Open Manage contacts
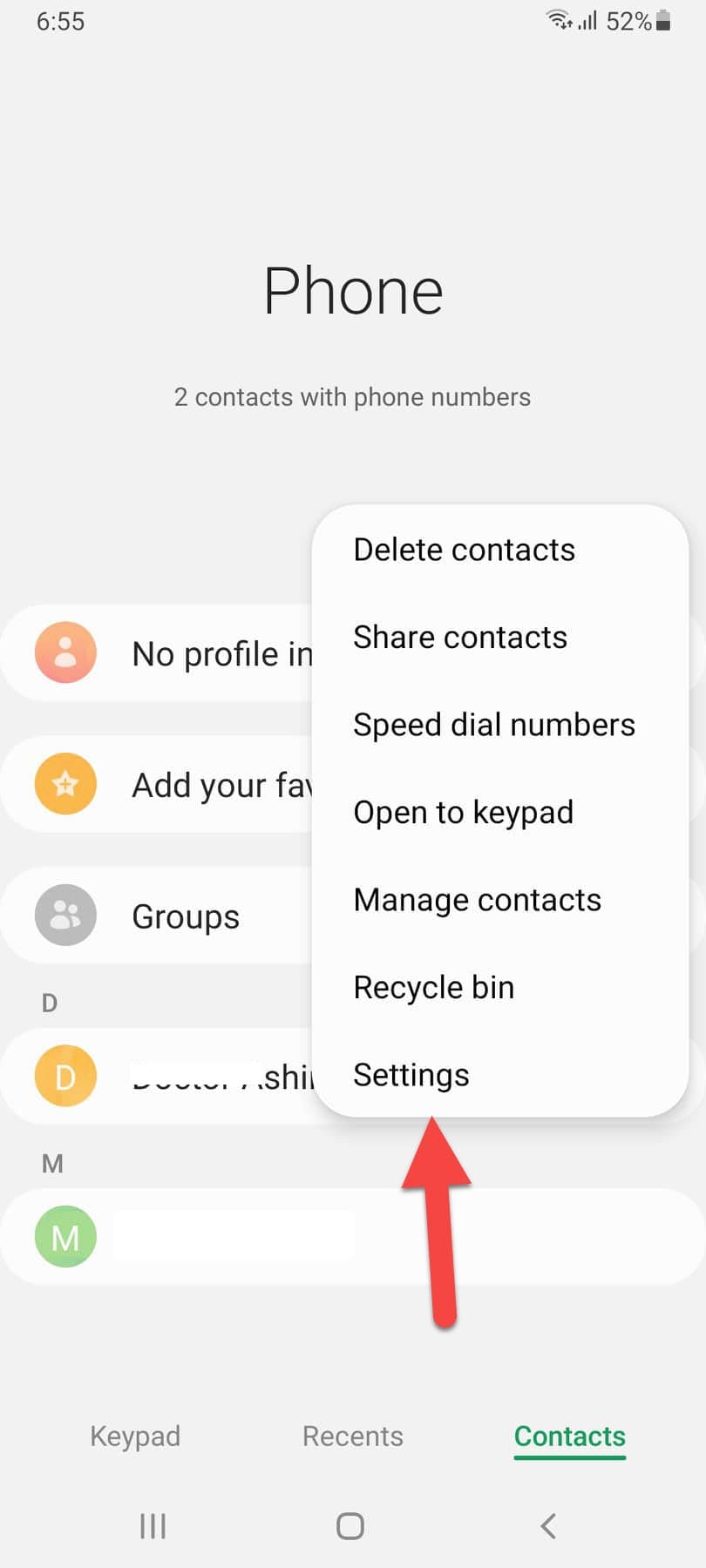 (x=477, y=900)
